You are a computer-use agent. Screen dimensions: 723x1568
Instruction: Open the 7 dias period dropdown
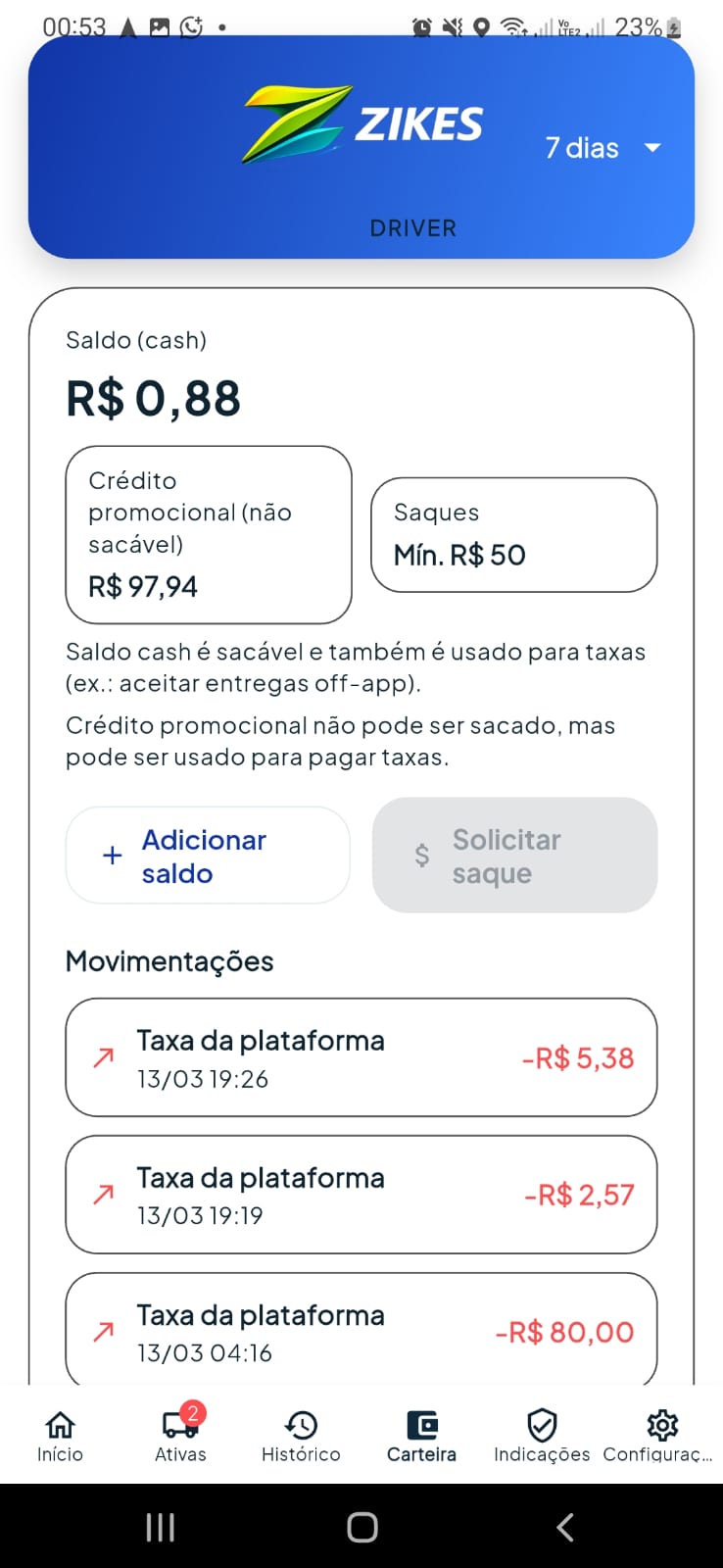[x=603, y=148]
